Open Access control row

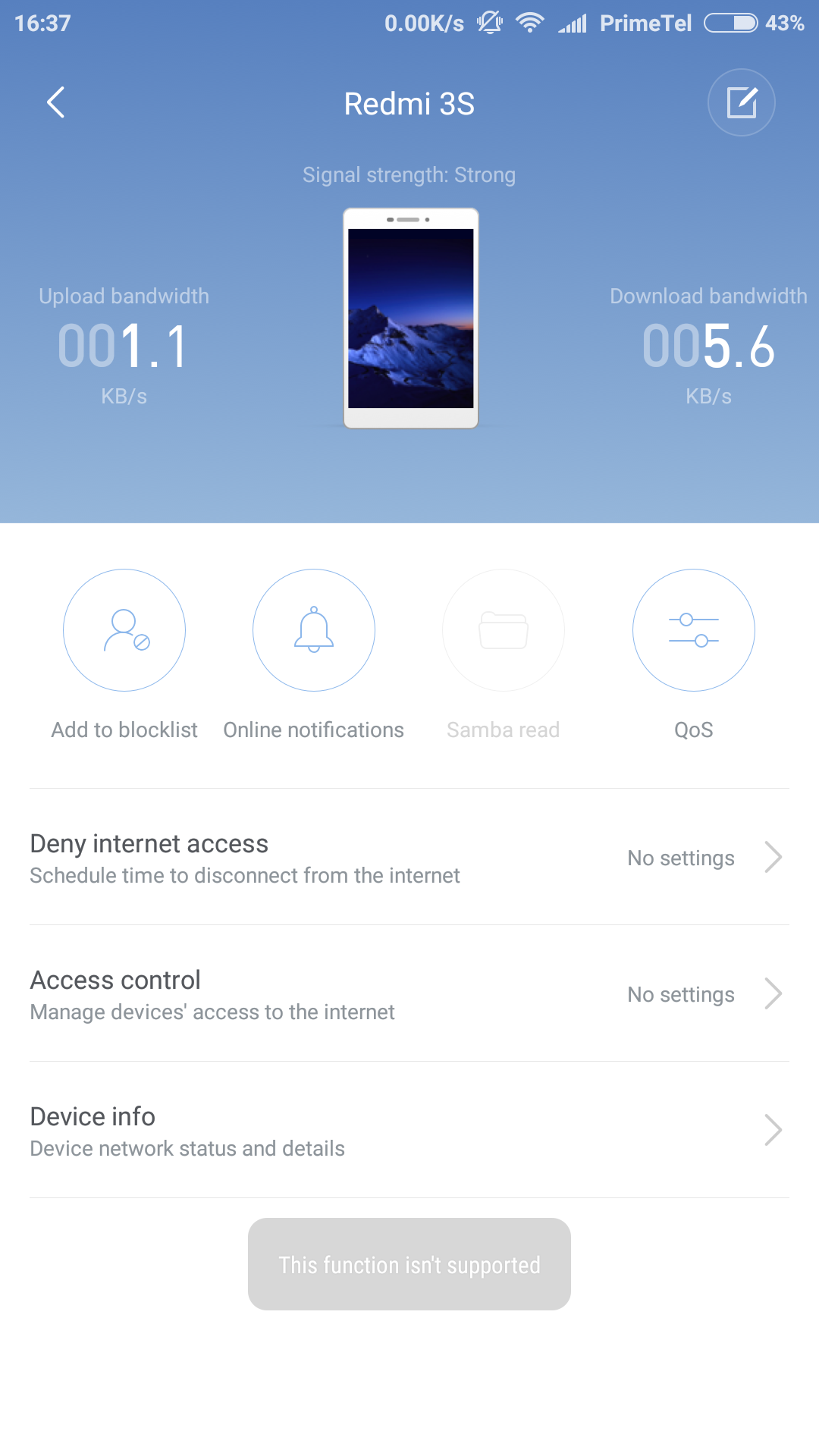(409, 993)
